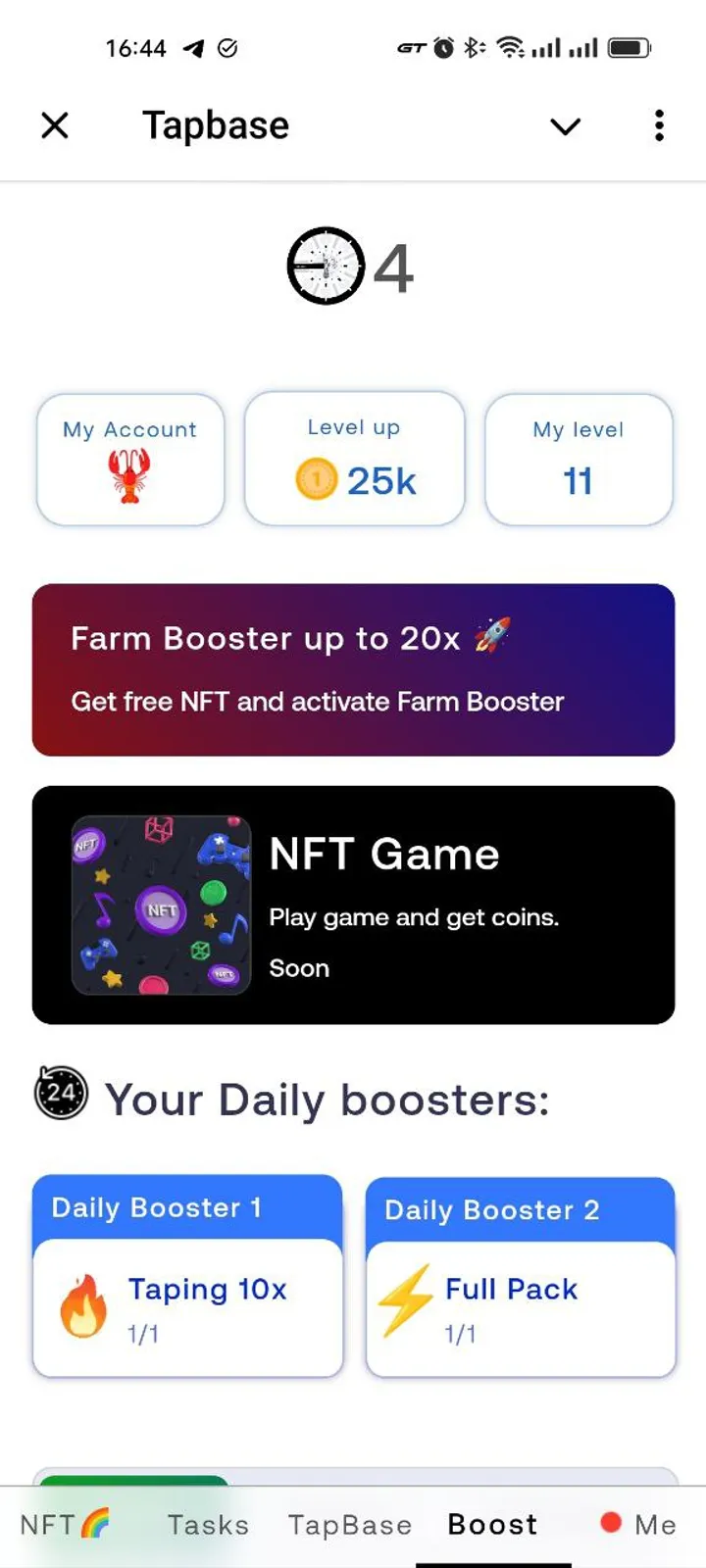This screenshot has height=1568, width=706.
Task: Expand the Tapbase header chevron
Action: coord(565,127)
